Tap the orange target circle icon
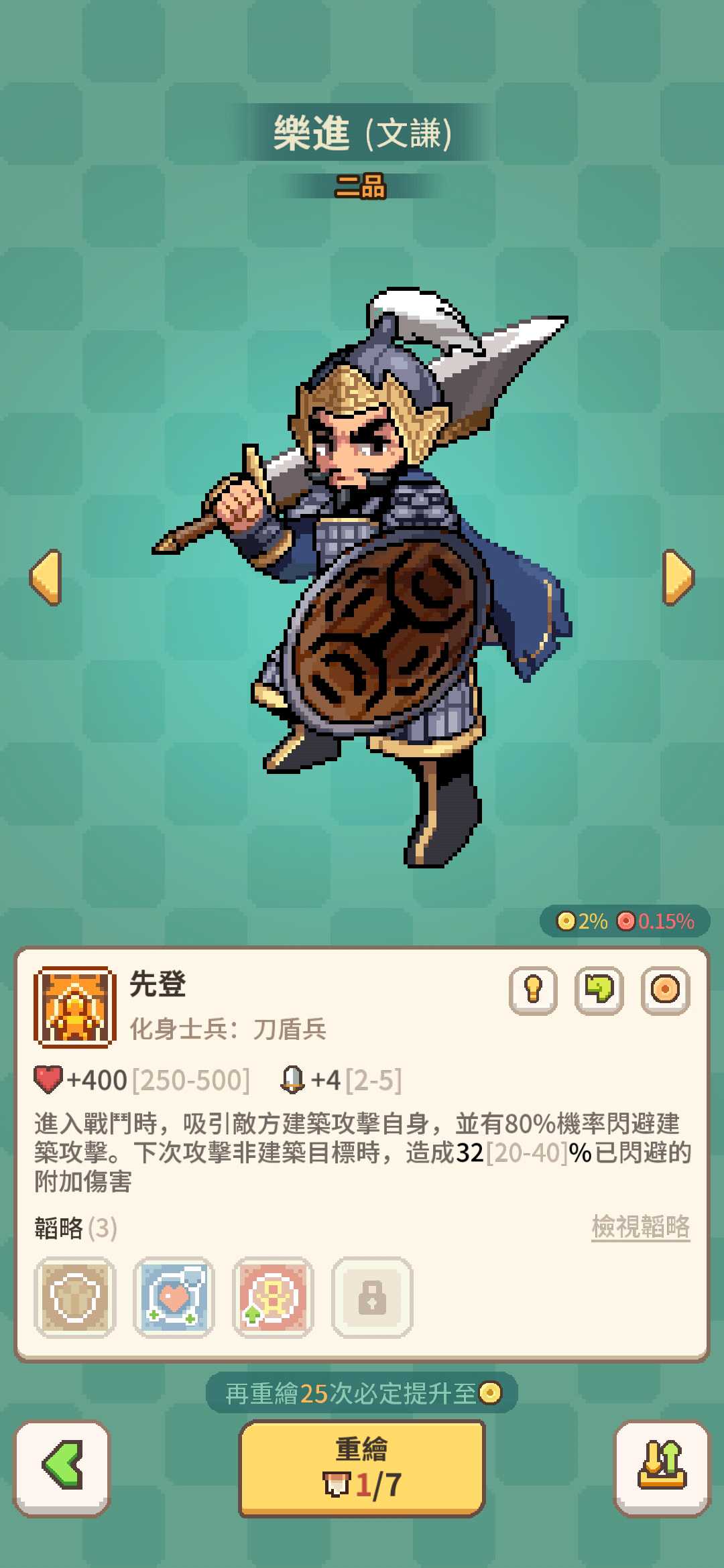 tap(665, 990)
